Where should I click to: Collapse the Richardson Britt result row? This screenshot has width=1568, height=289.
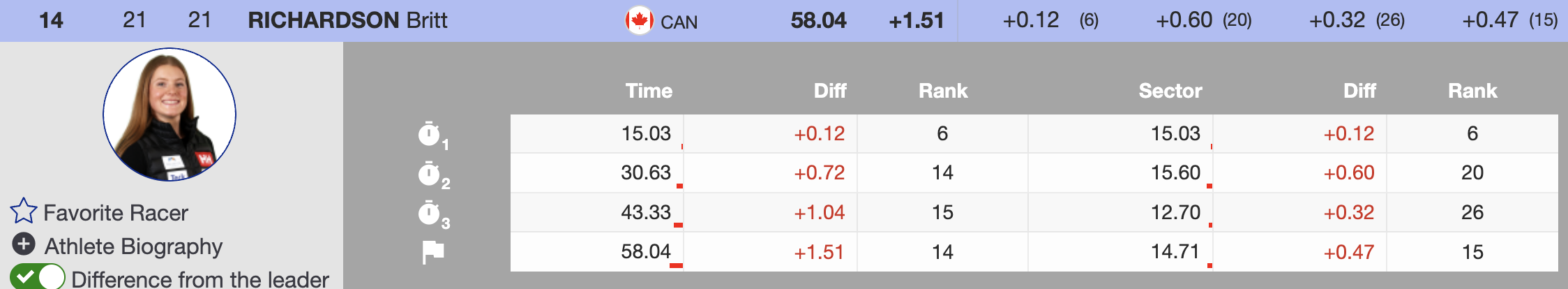(347, 20)
